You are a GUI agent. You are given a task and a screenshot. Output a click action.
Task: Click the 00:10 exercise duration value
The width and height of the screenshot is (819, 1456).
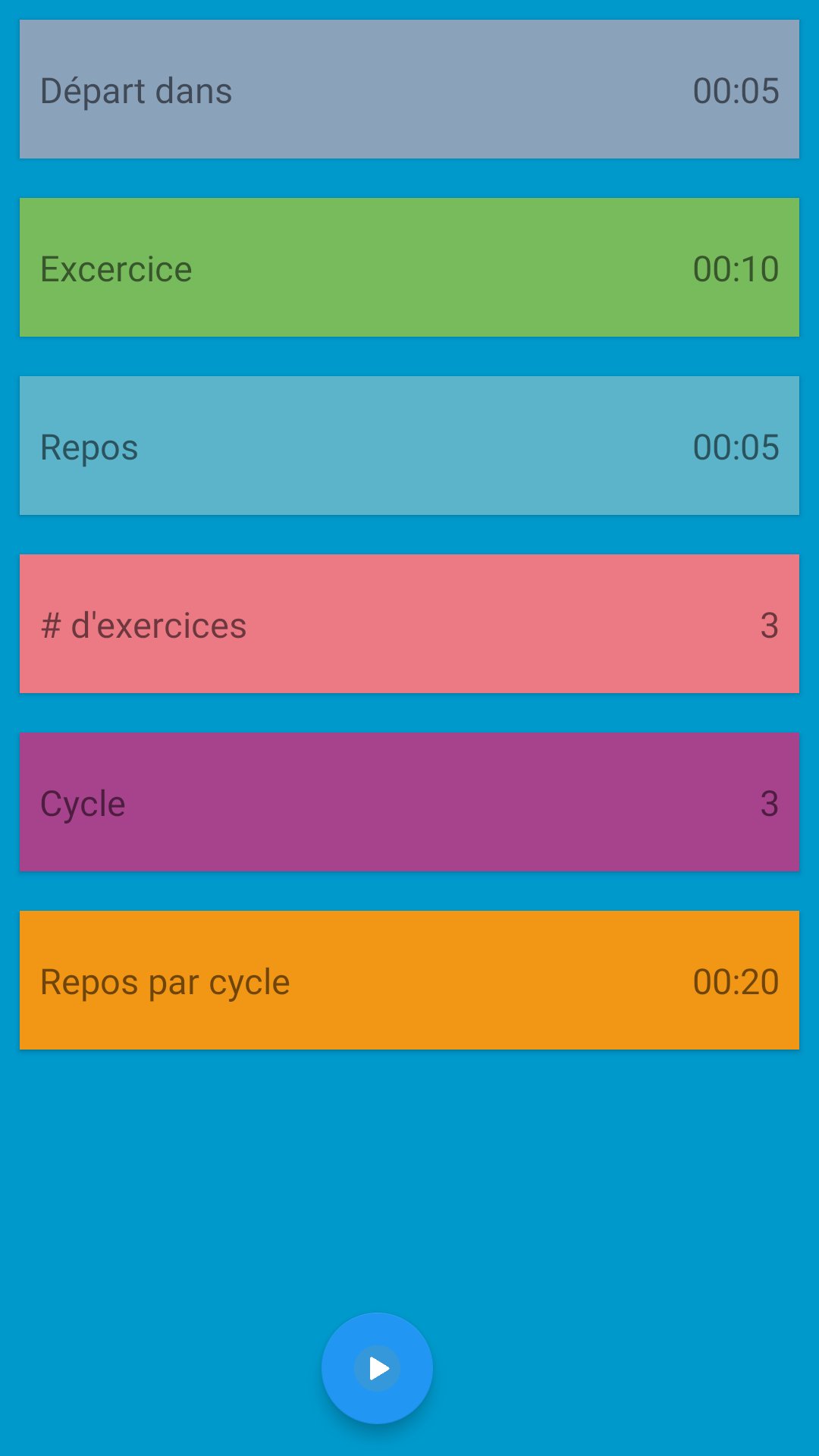pos(737,267)
